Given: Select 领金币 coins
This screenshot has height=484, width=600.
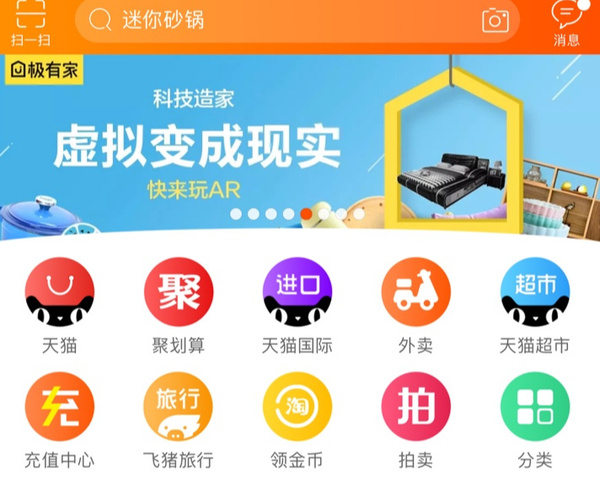Looking at the screenshot, I should [297, 407].
